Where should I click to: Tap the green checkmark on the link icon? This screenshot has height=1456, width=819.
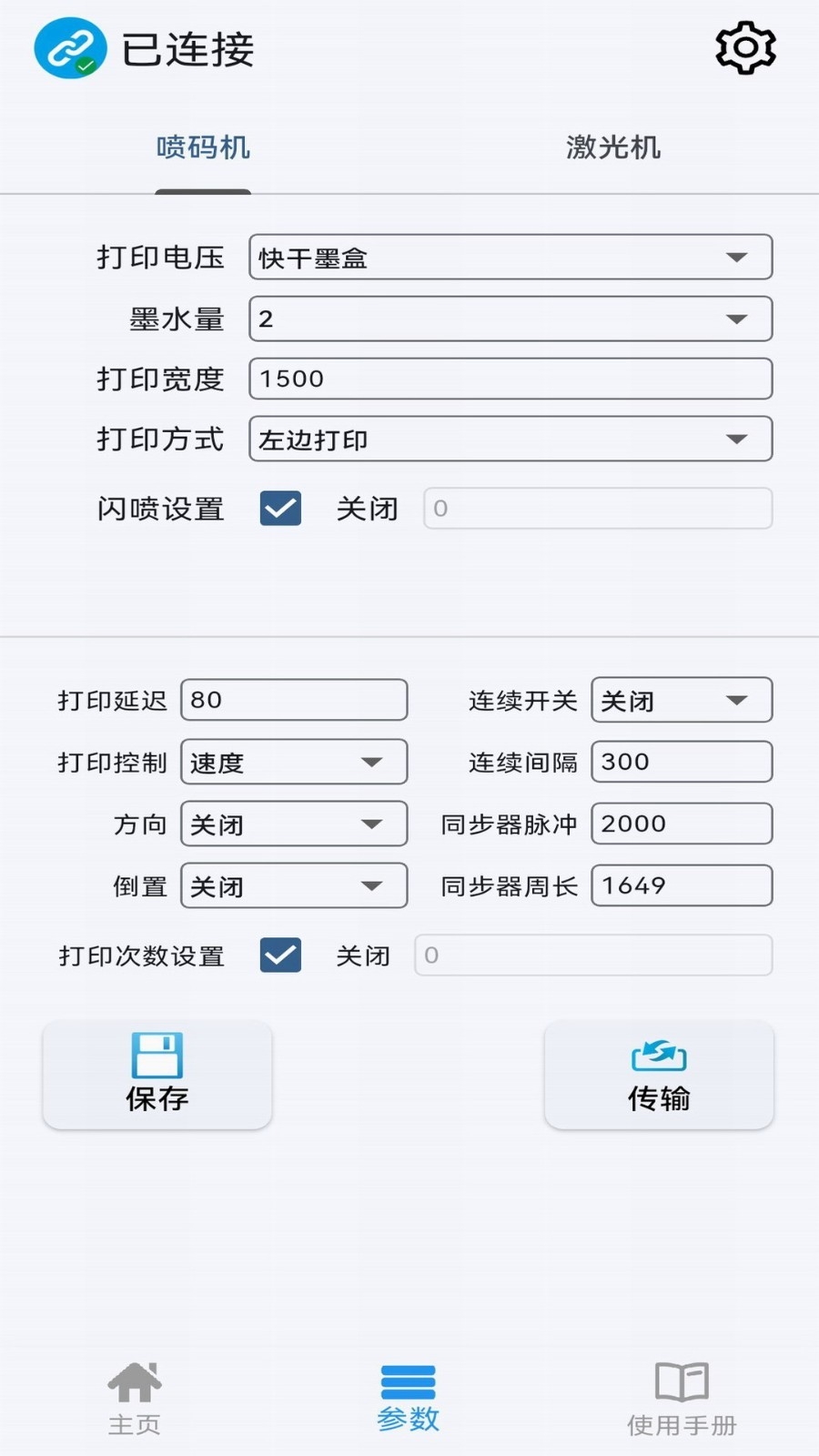tap(85, 66)
